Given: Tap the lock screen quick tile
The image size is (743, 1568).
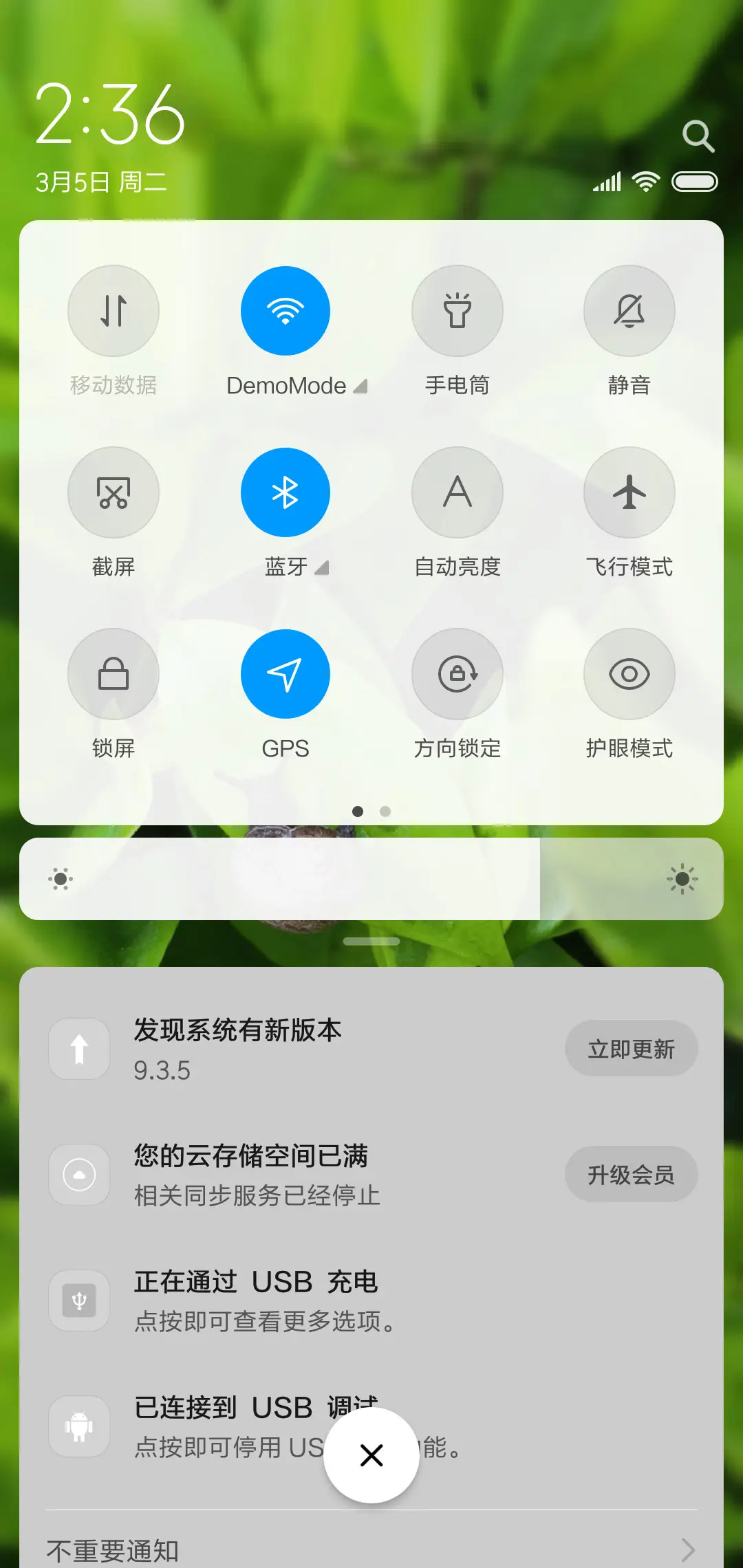Looking at the screenshot, I should [114, 674].
